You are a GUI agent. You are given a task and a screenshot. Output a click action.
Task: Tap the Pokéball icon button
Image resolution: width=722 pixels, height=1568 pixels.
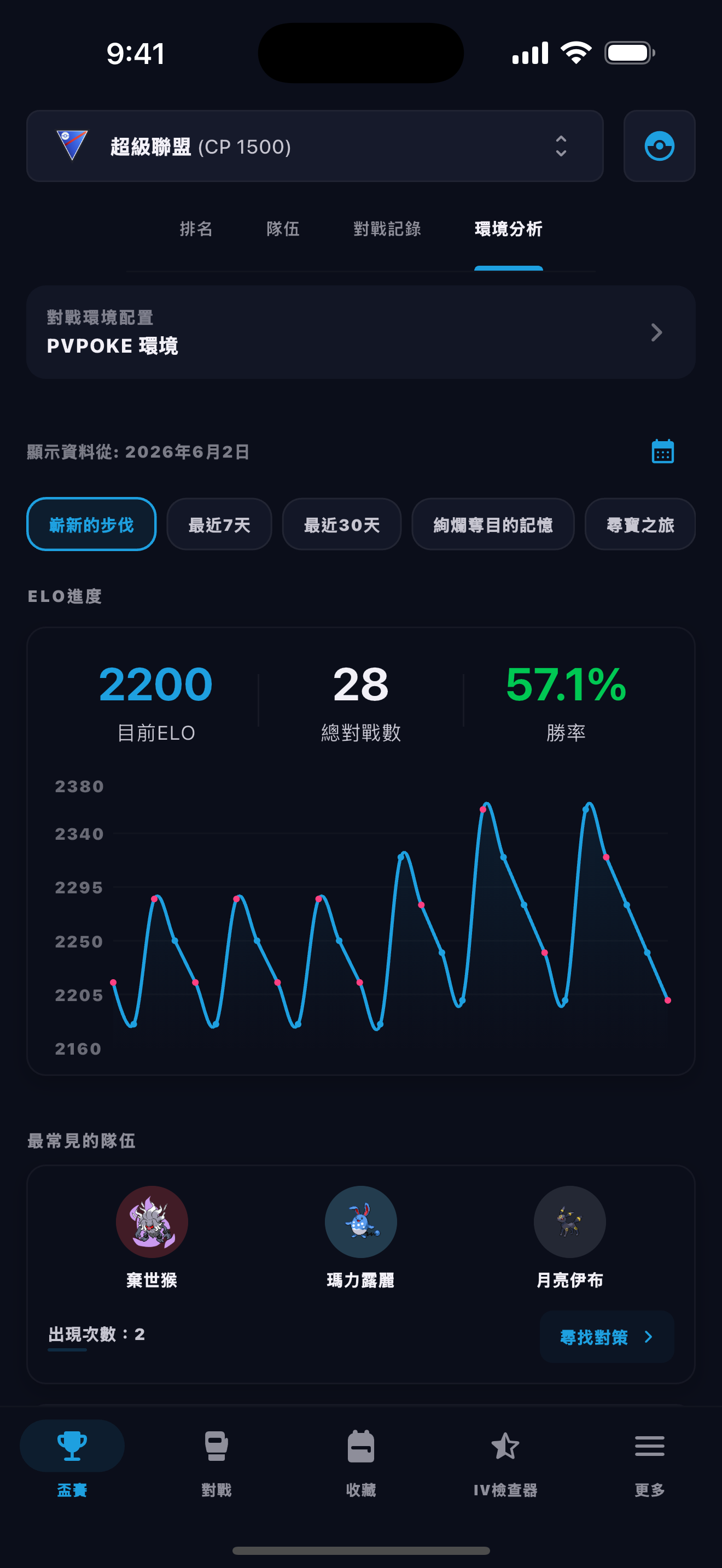click(659, 146)
